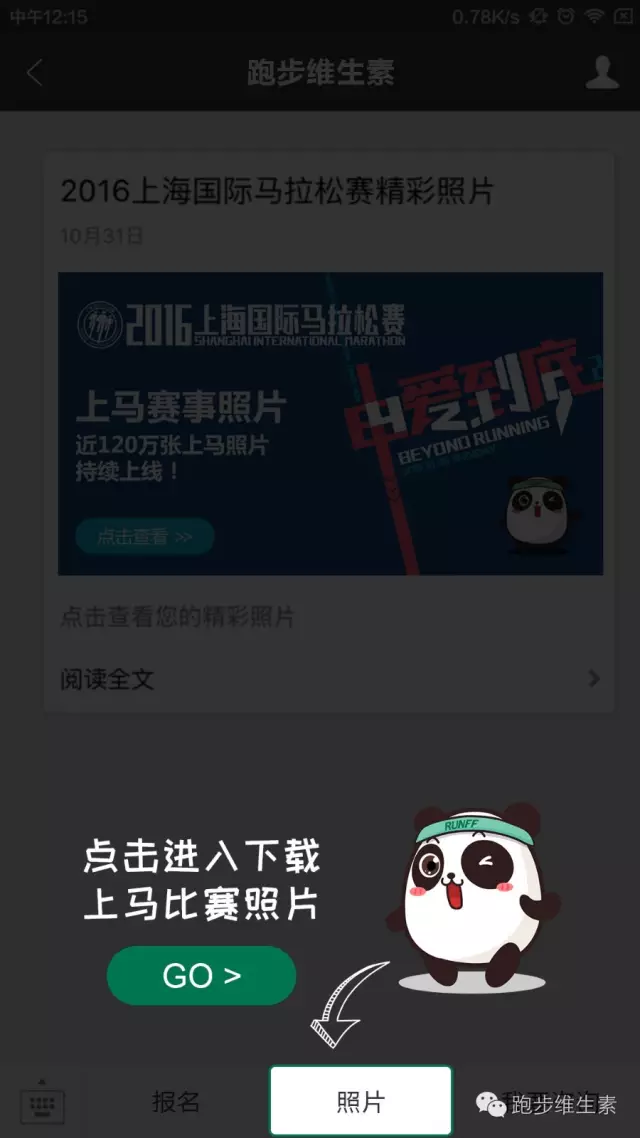Open the 照片 menu
Screen dimensions: 640x1138
360,1101
